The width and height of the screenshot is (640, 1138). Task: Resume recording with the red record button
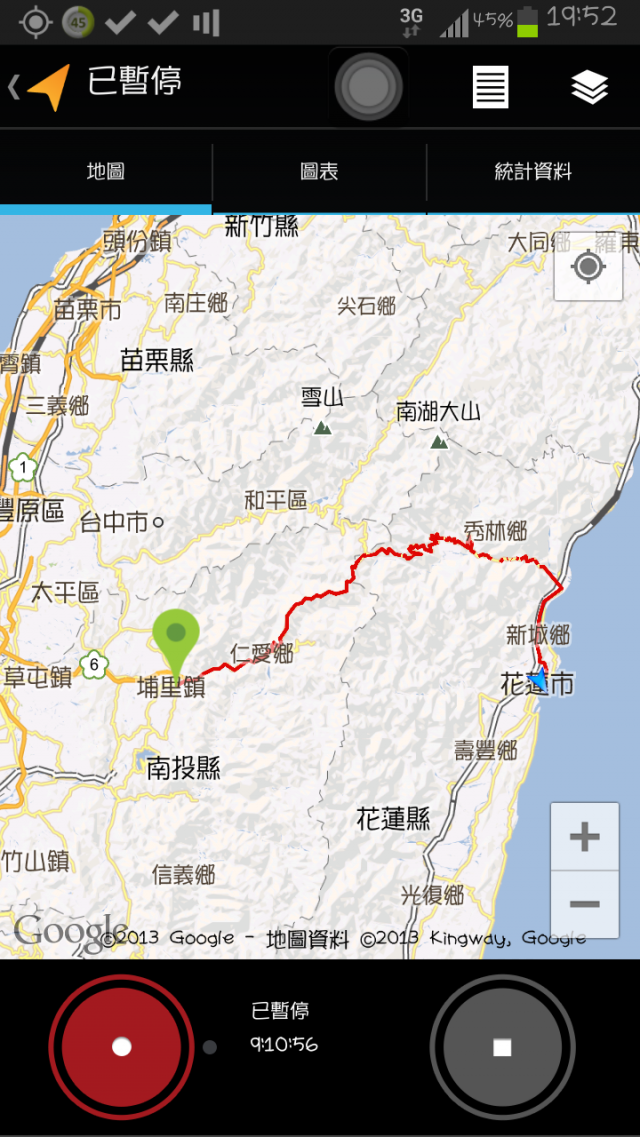121,1047
